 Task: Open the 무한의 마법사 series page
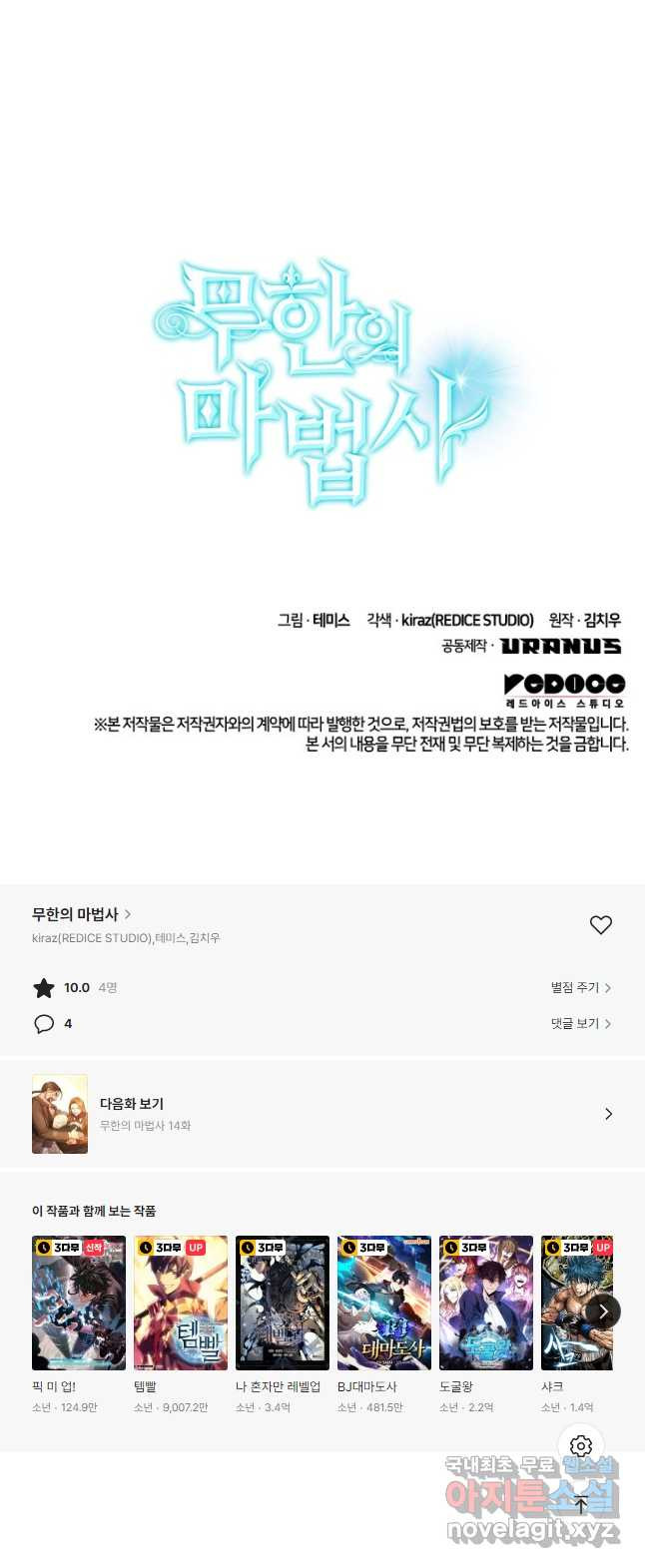coord(81,913)
